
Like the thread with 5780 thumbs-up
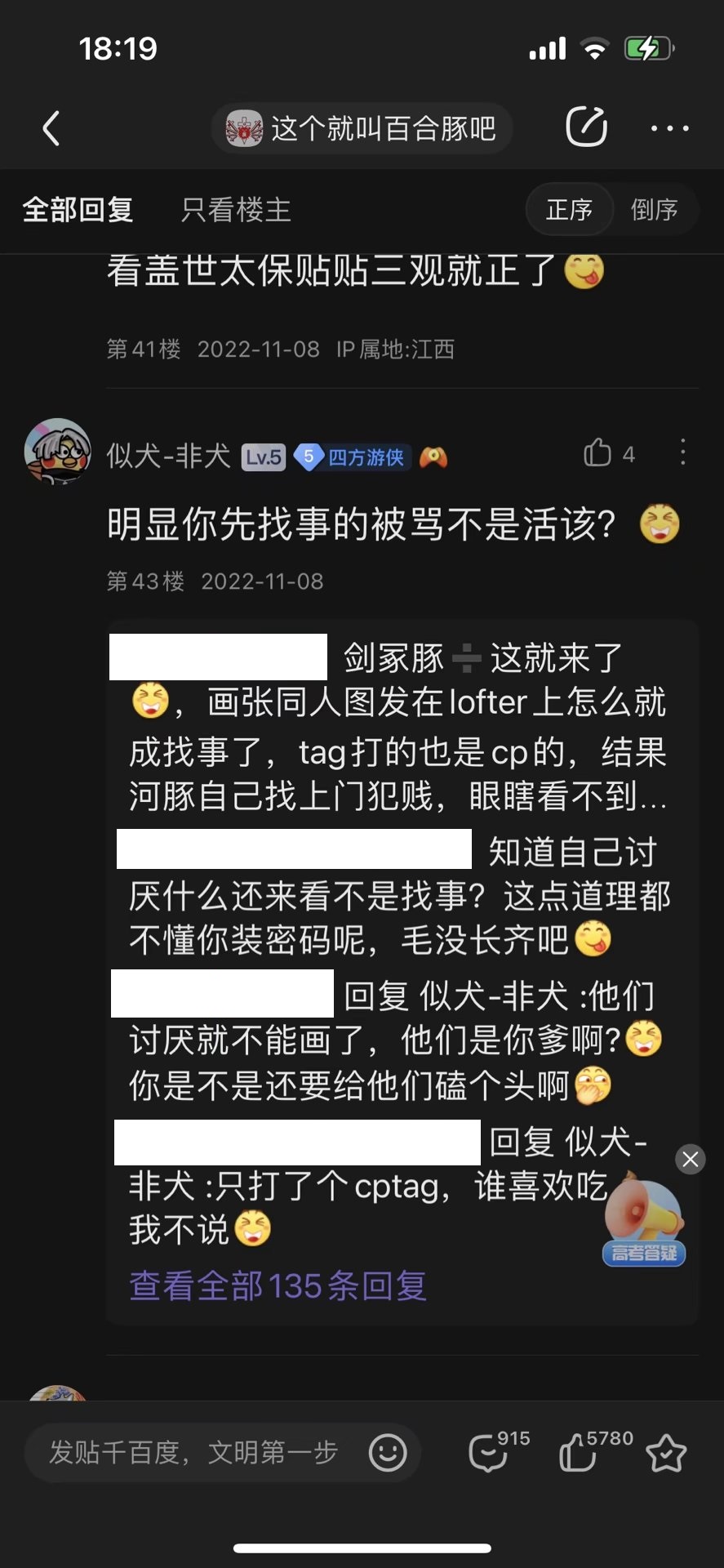(x=578, y=1454)
